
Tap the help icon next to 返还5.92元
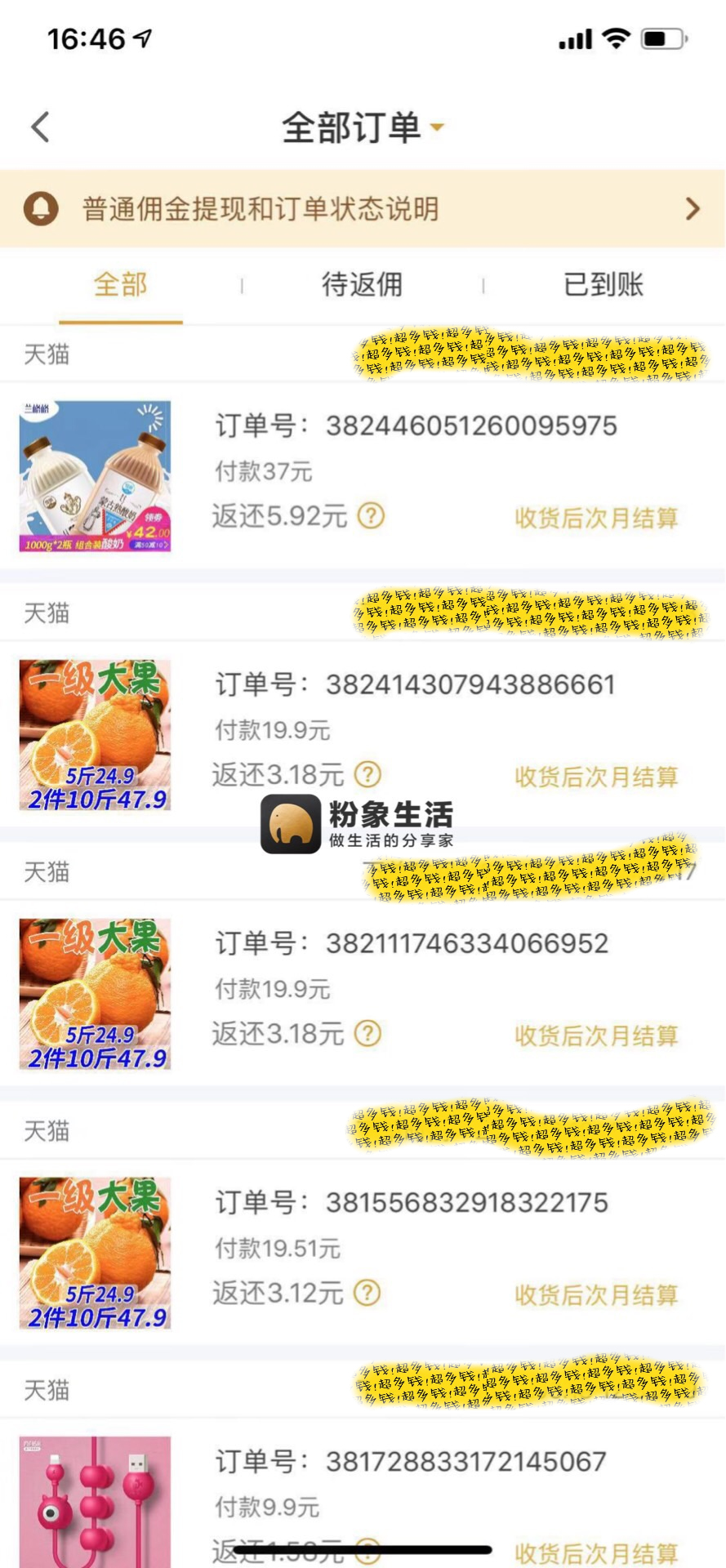372,516
